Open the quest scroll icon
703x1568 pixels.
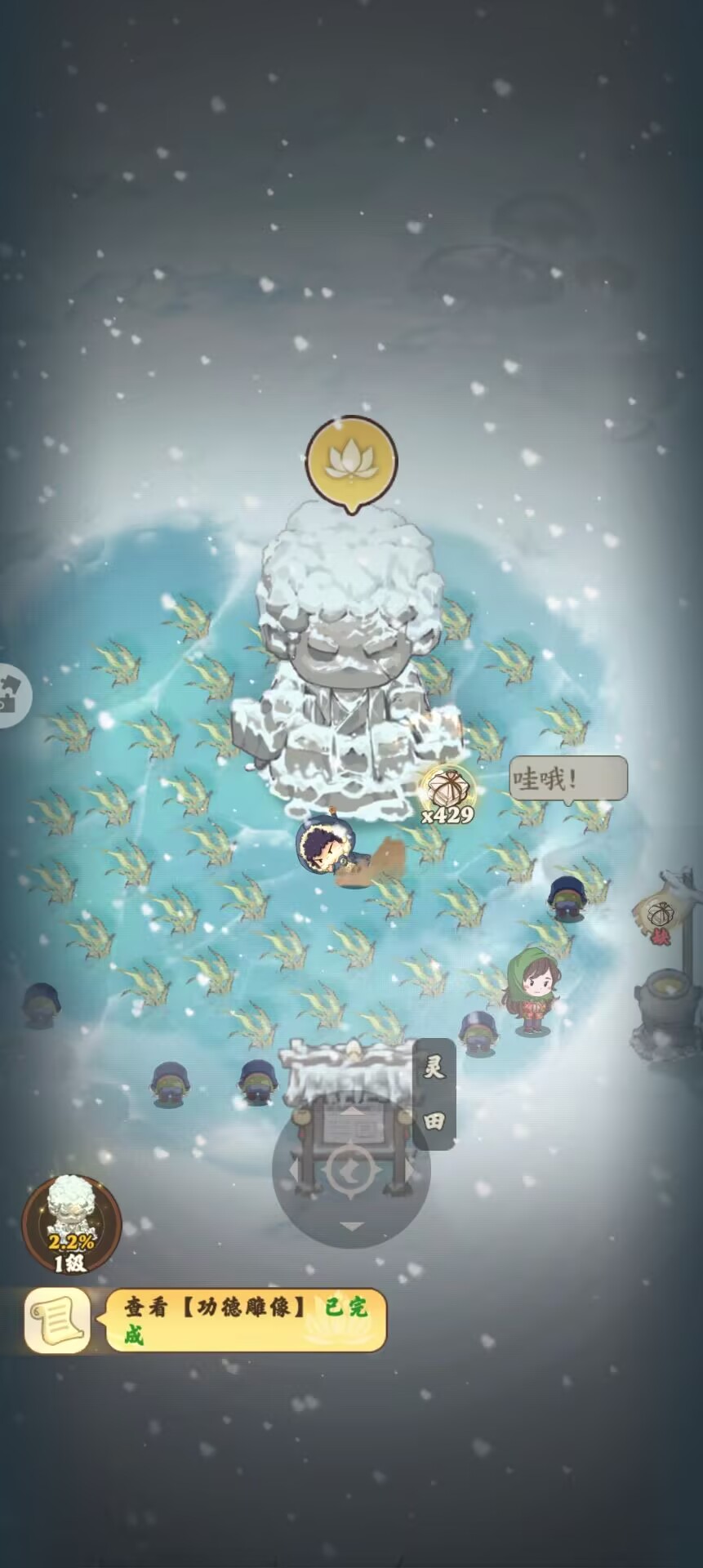(x=56, y=1321)
